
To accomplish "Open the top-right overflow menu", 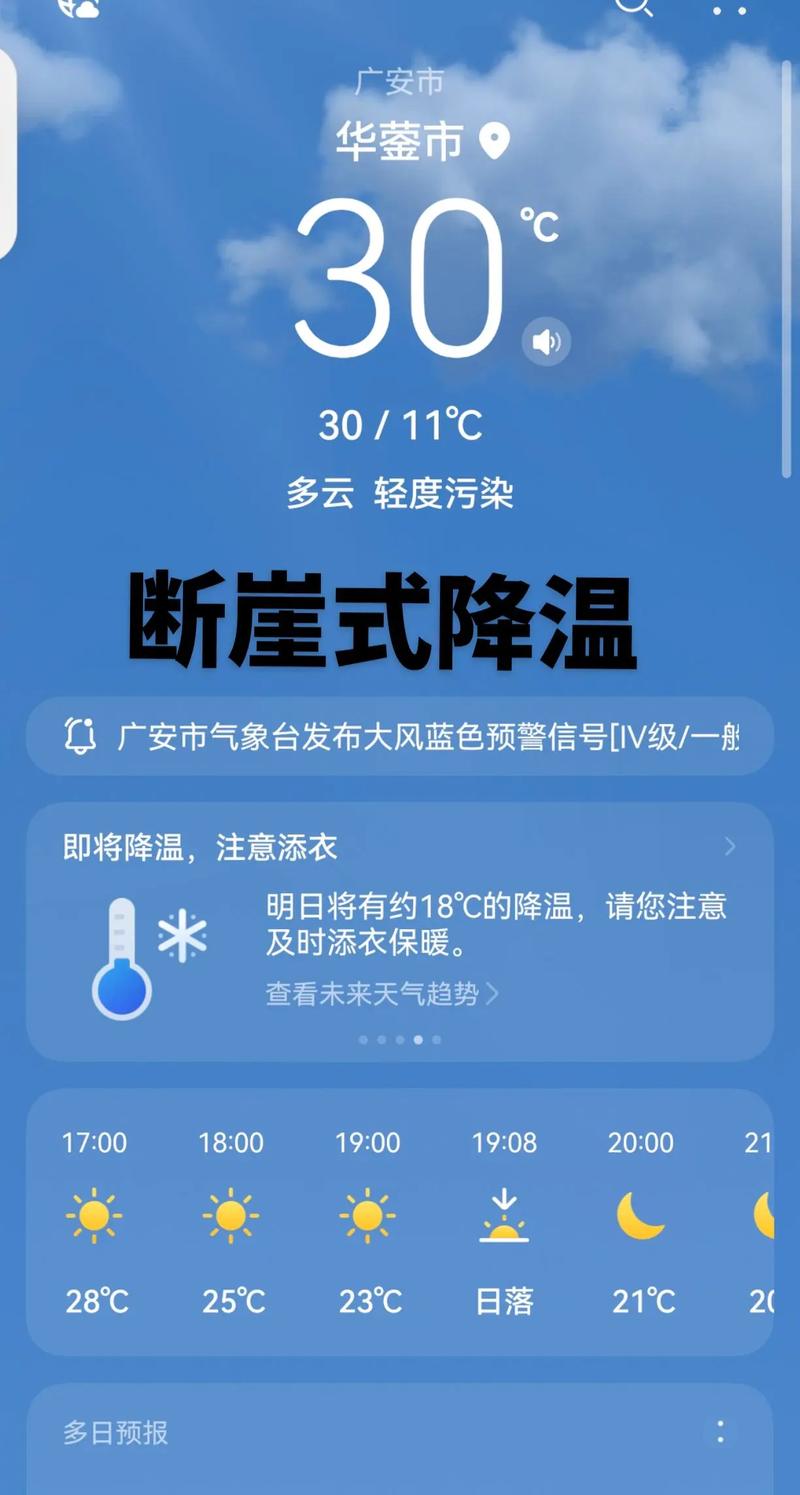I will (727, 12).
